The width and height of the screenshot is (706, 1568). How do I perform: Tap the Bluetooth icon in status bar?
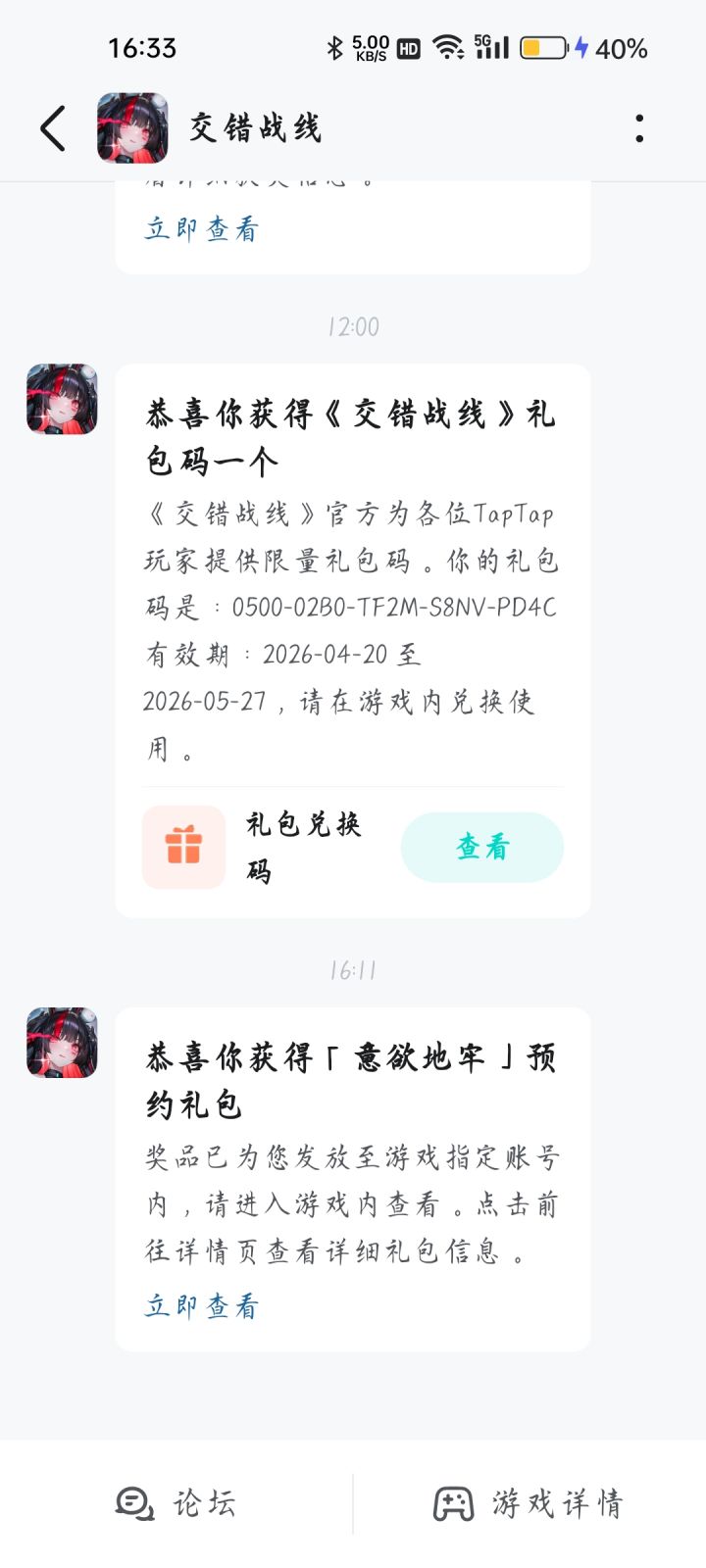tap(334, 46)
